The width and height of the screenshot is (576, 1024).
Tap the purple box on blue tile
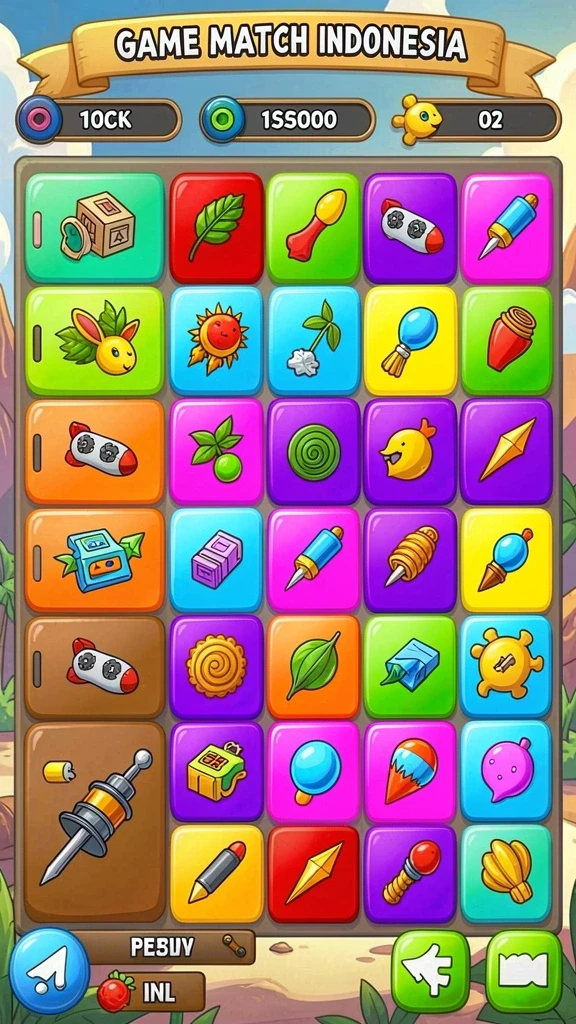(x=216, y=560)
